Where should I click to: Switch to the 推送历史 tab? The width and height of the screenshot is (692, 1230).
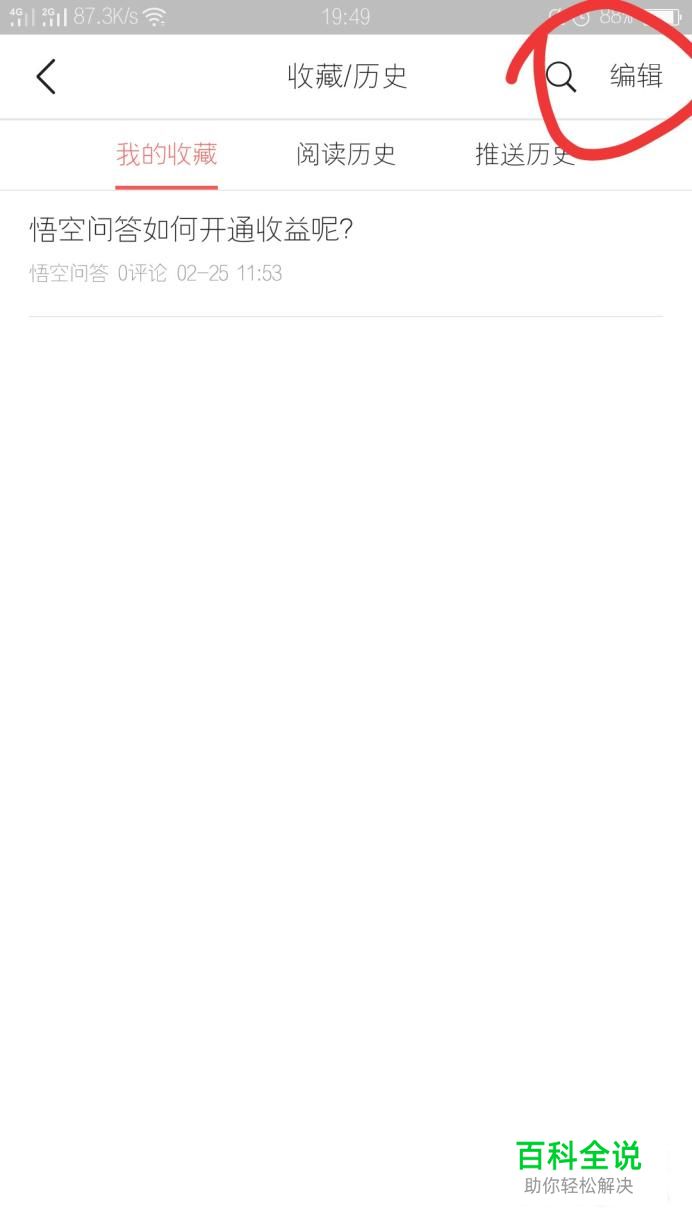pos(525,154)
